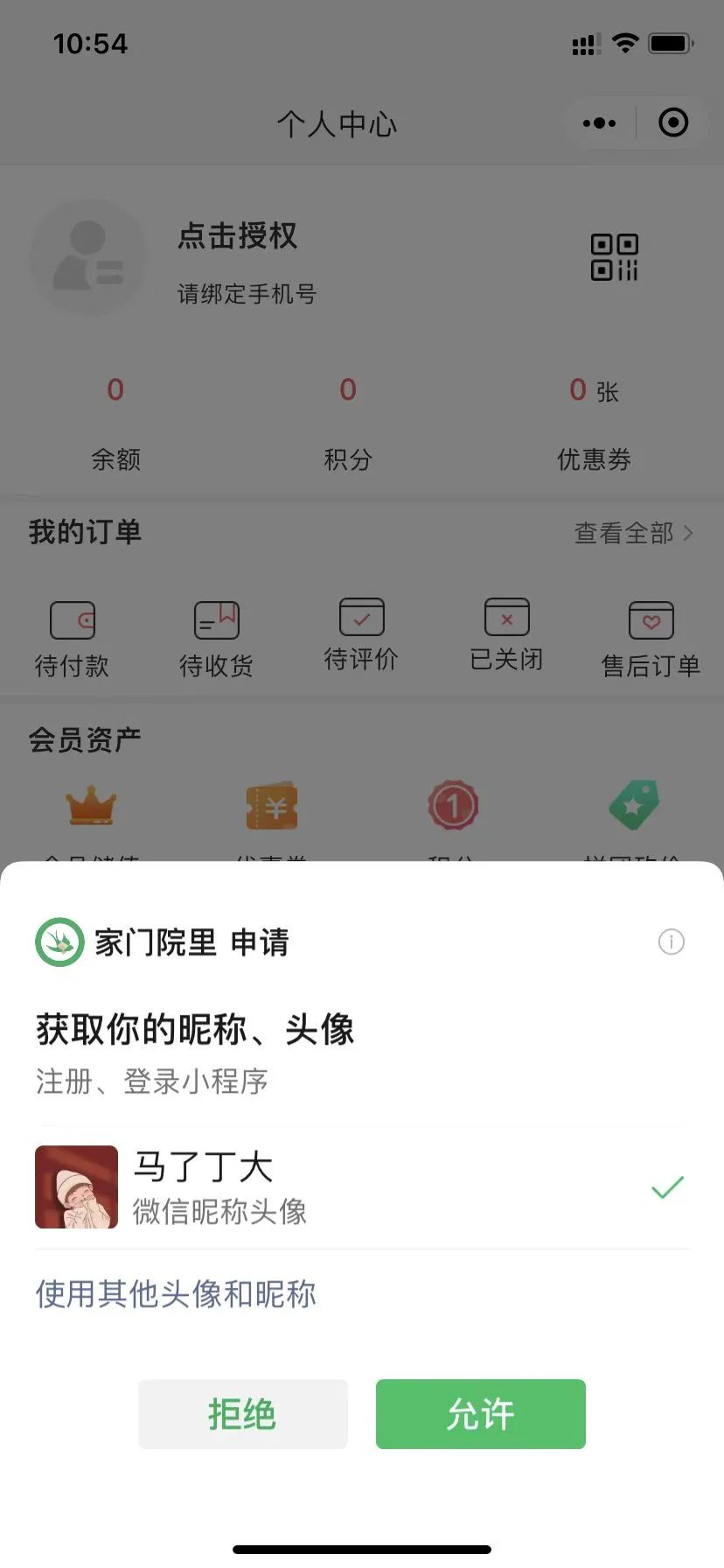Reject the authorization request

point(242,1414)
